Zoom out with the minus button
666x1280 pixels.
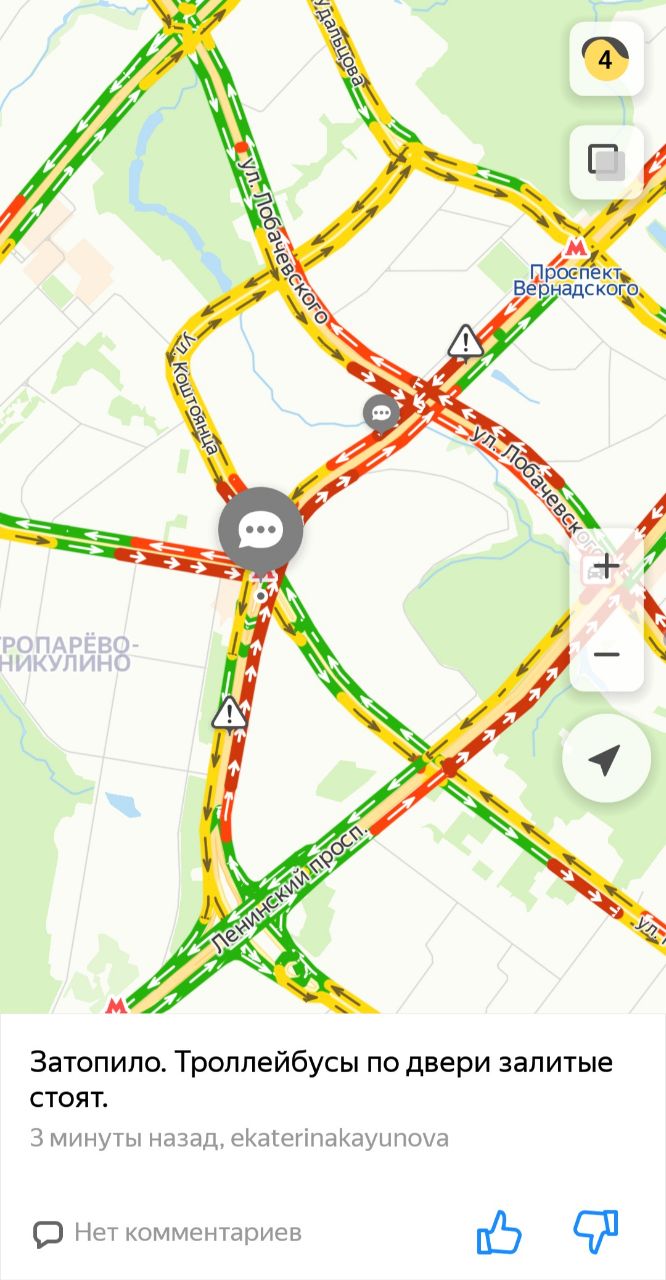point(606,654)
